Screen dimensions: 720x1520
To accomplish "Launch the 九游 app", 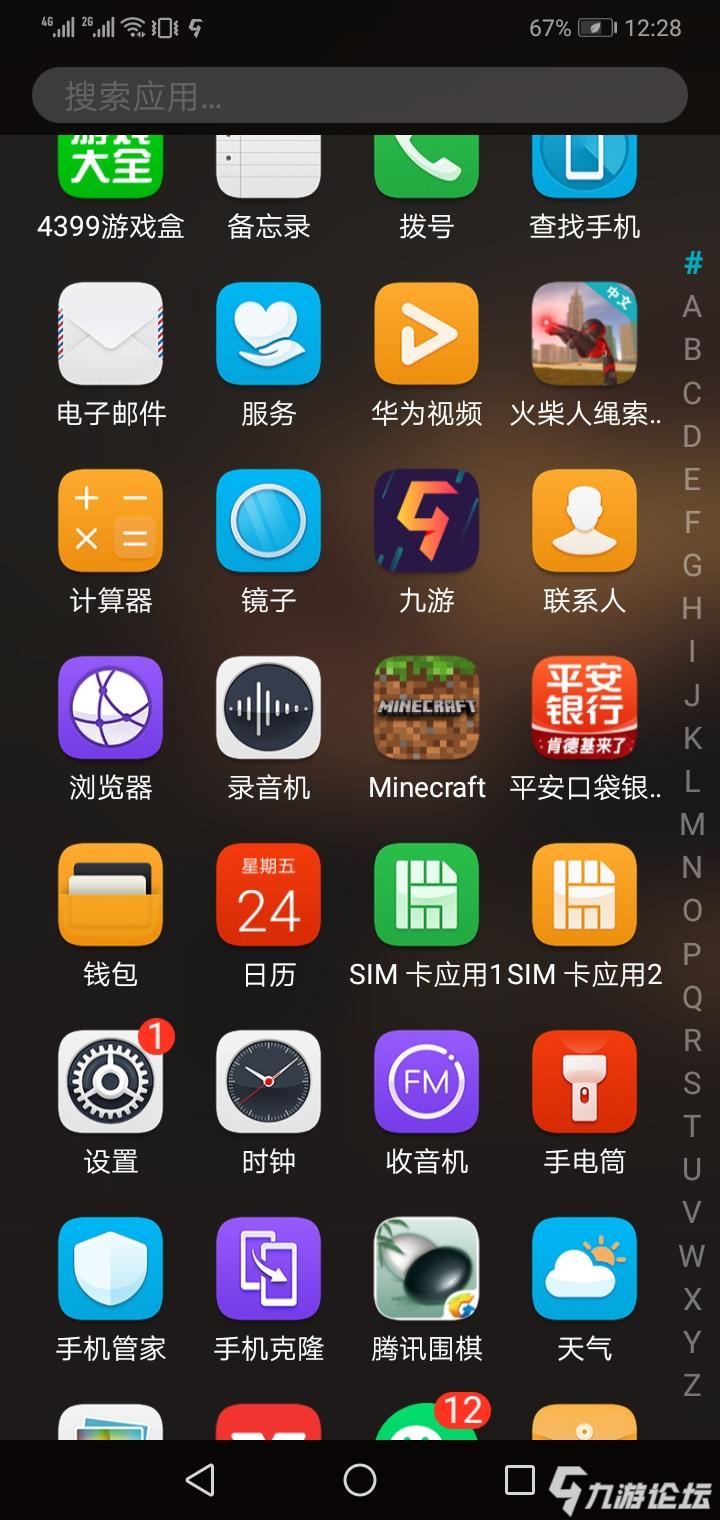I will click(426, 522).
